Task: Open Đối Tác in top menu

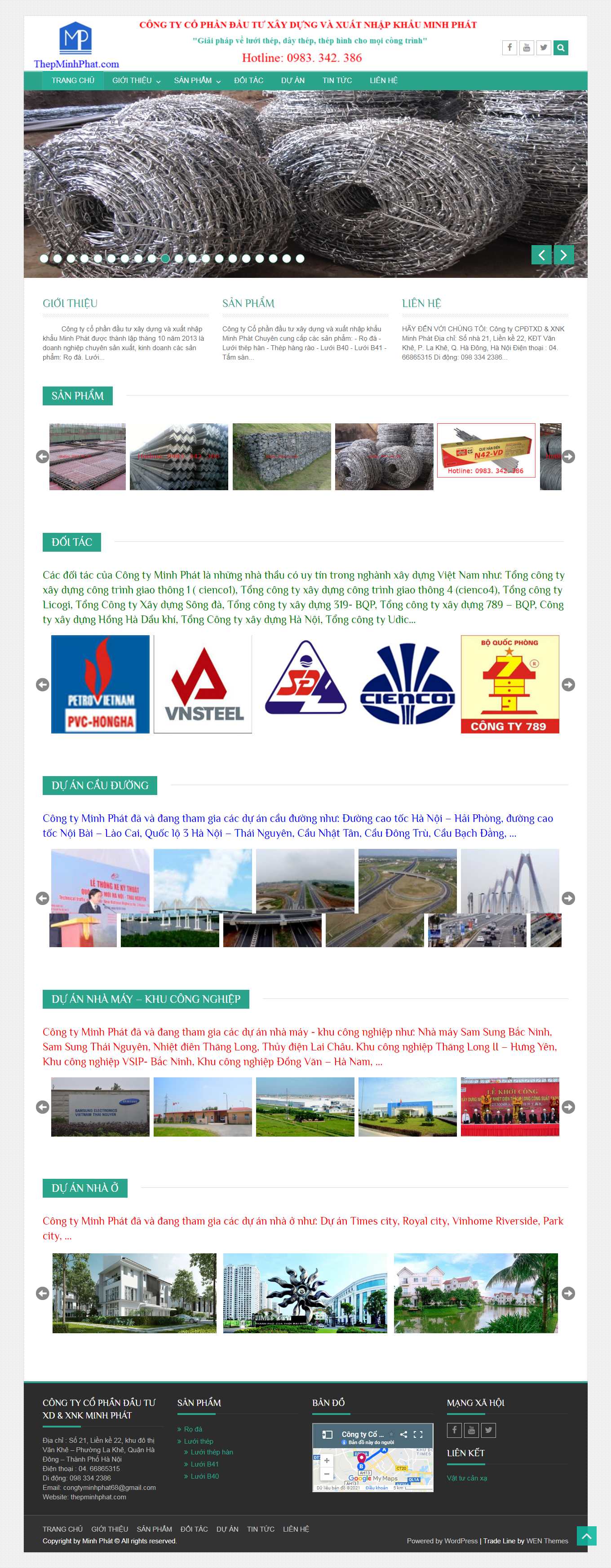Action: 248,80
